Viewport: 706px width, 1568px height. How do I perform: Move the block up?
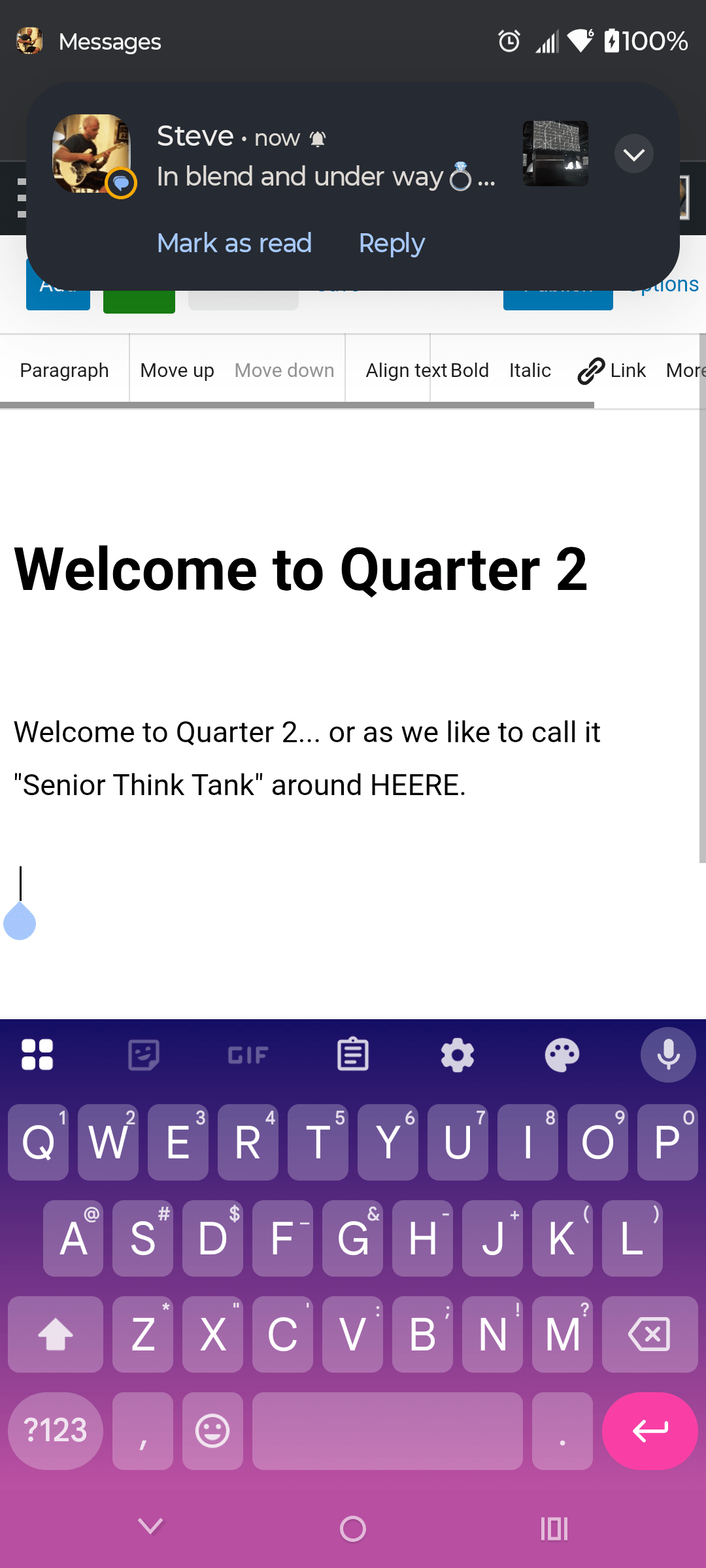point(177,370)
